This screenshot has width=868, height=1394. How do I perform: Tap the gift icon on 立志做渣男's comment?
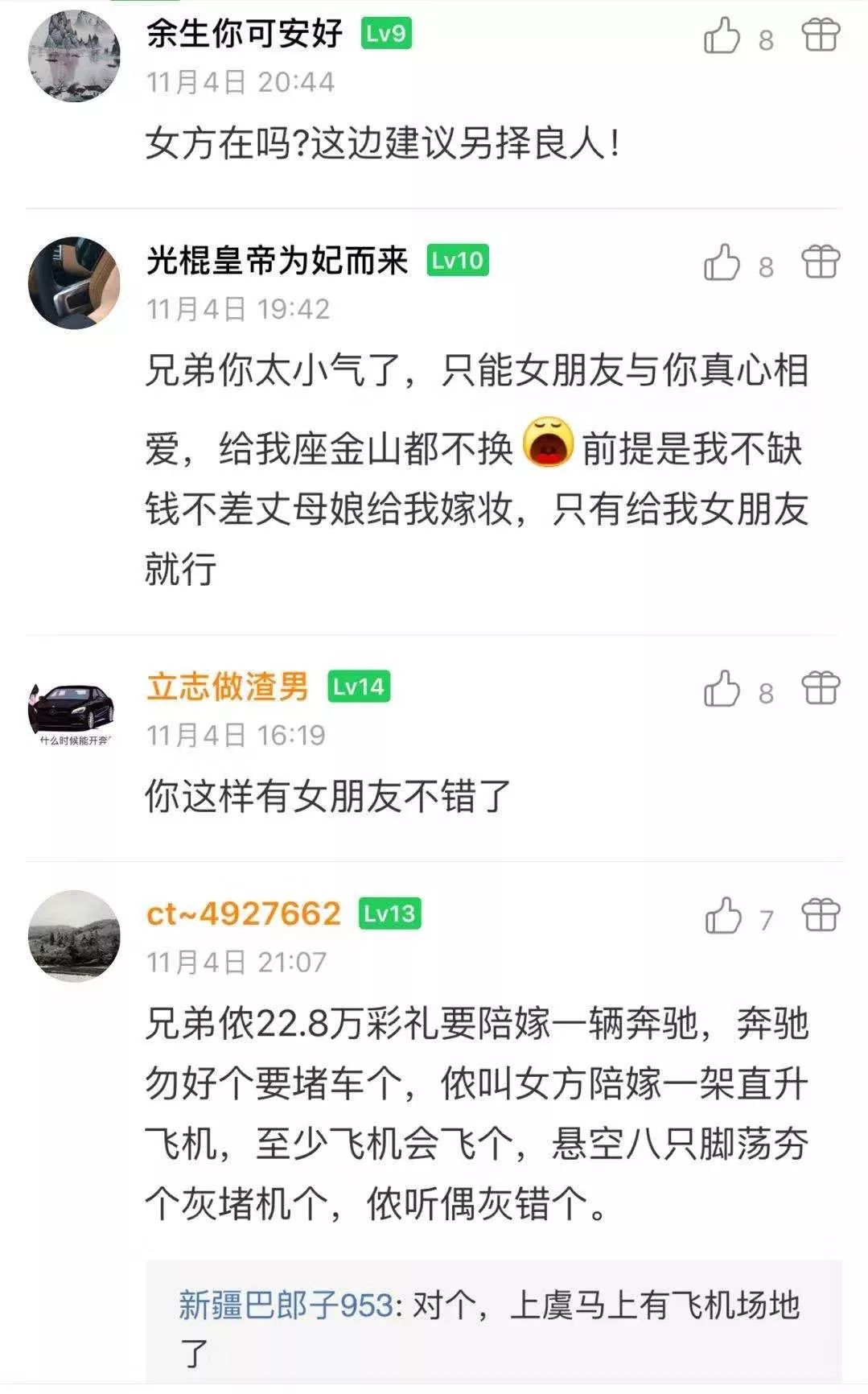(x=821, y=689)
